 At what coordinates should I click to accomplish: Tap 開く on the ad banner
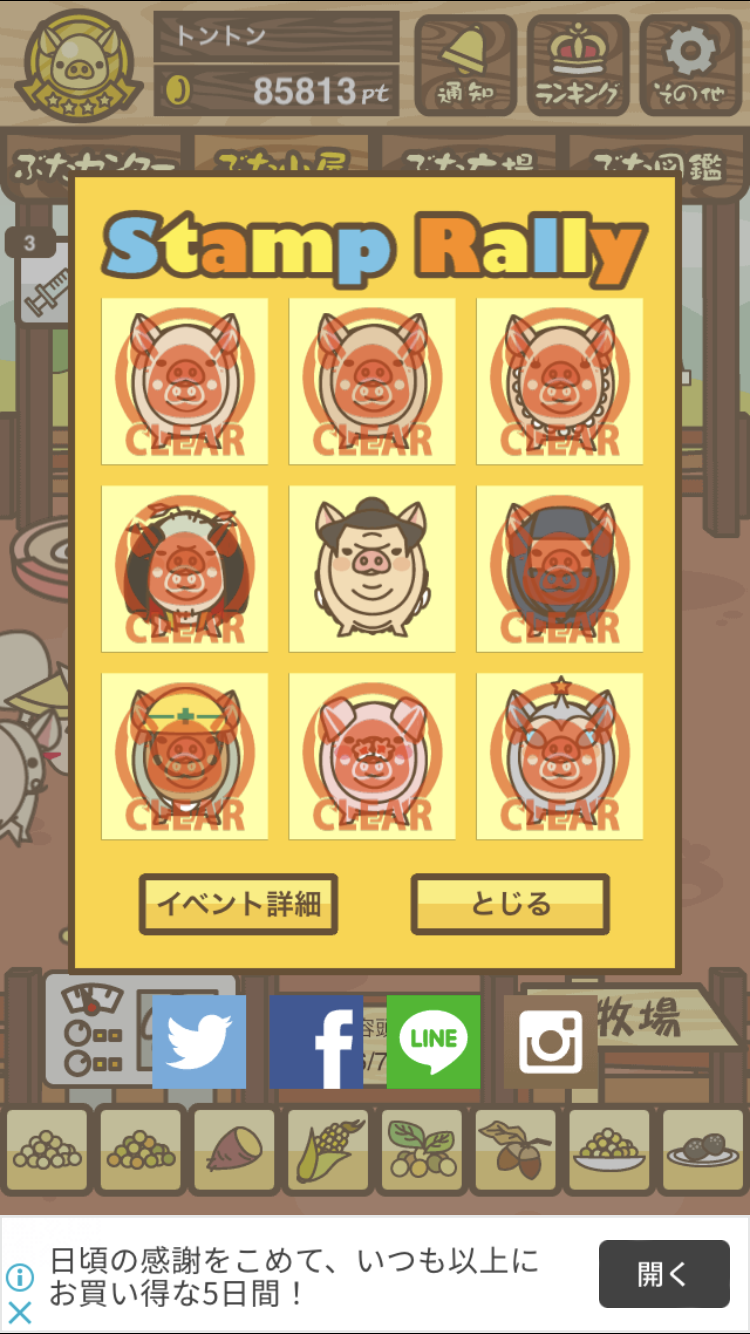click(664, 1274)
